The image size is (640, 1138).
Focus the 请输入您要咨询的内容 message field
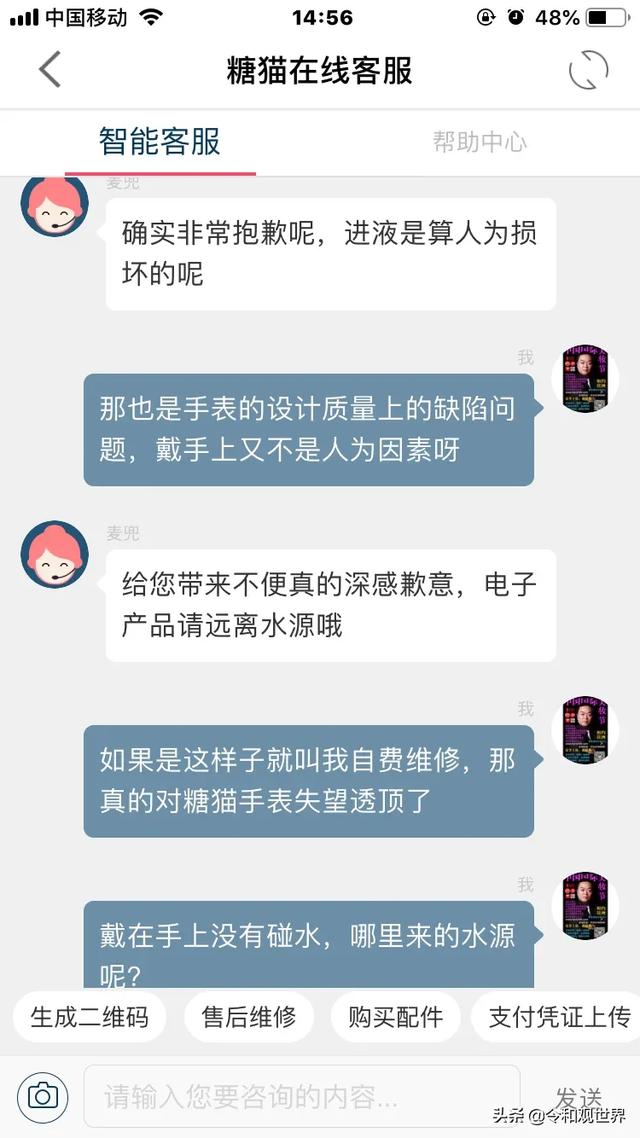click(300, 1096)
